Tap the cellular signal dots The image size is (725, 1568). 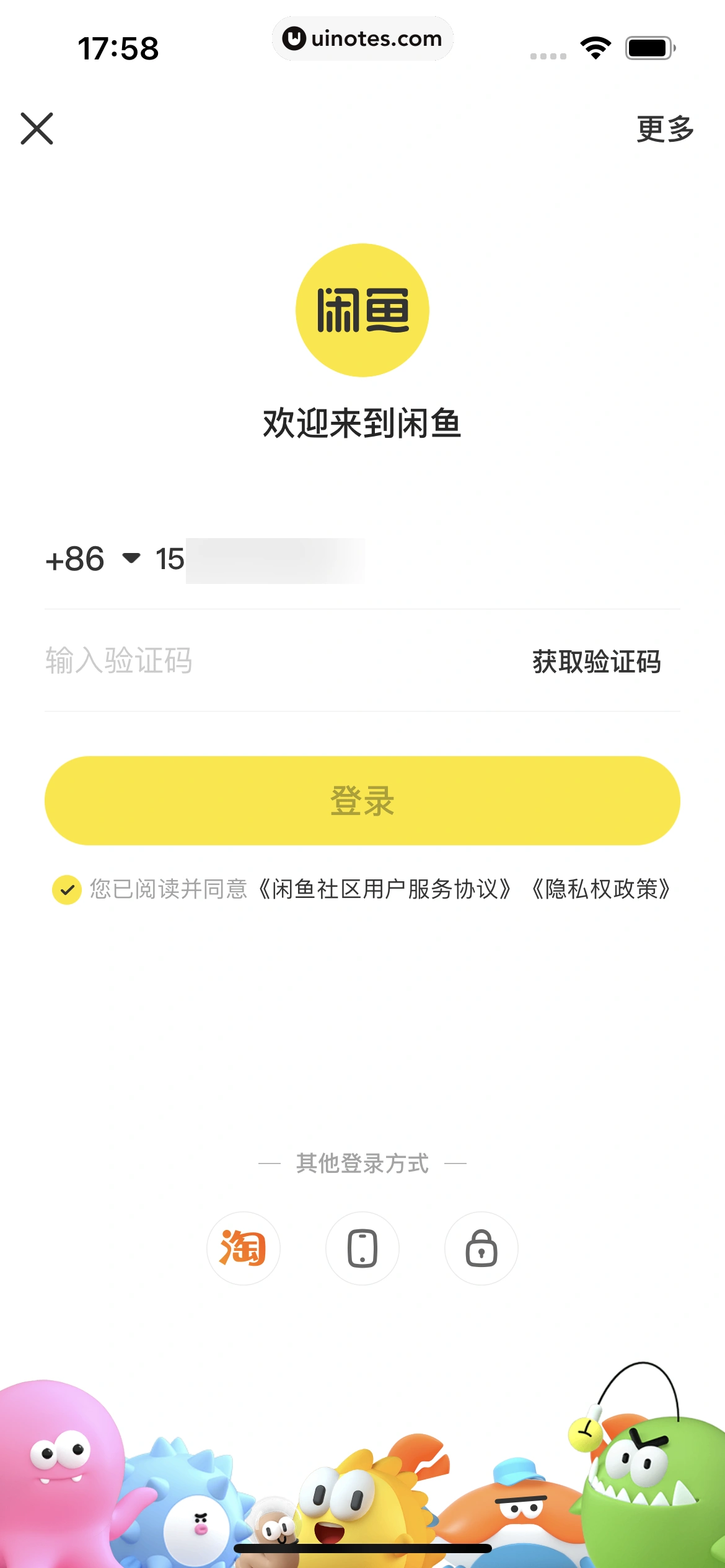point(548,54)
